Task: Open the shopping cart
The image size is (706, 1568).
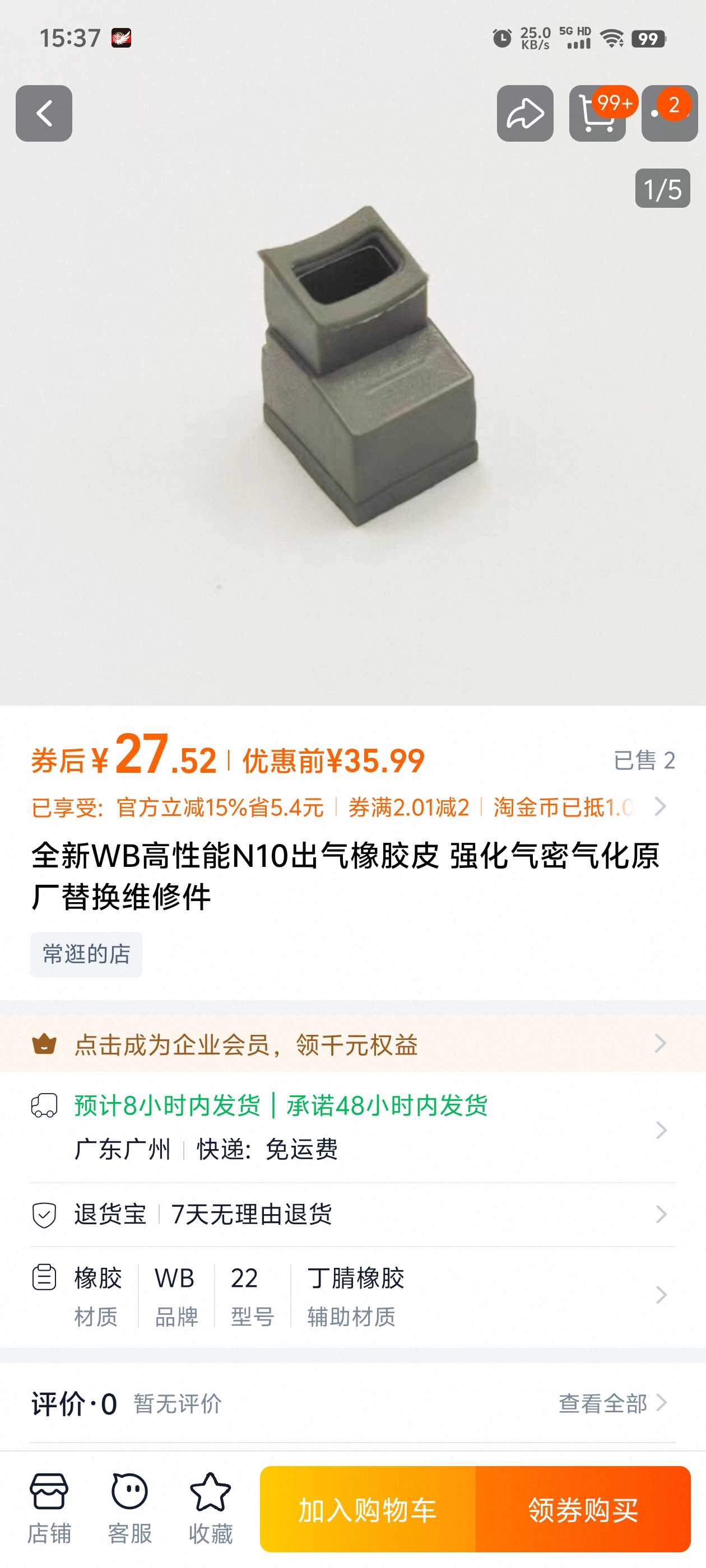Action: tap(597, 113)
